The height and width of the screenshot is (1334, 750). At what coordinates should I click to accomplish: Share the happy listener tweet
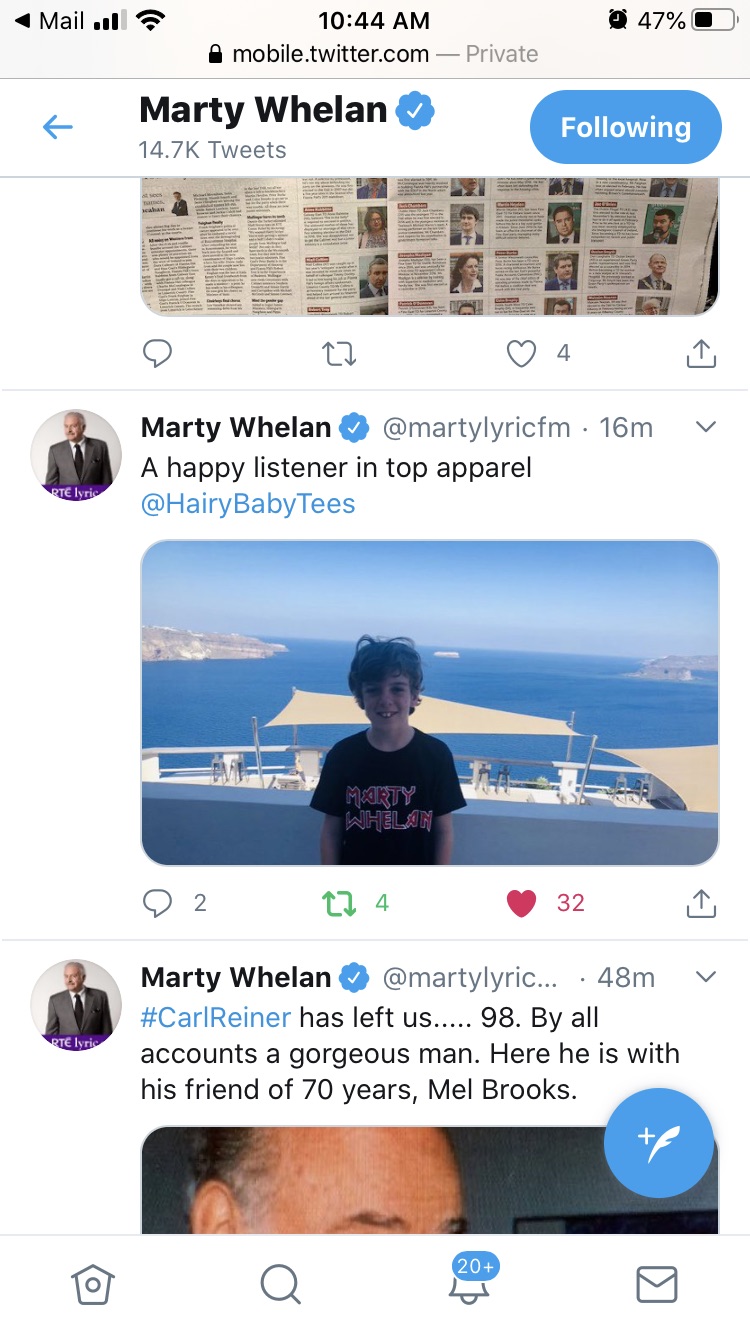click(701, 903)
